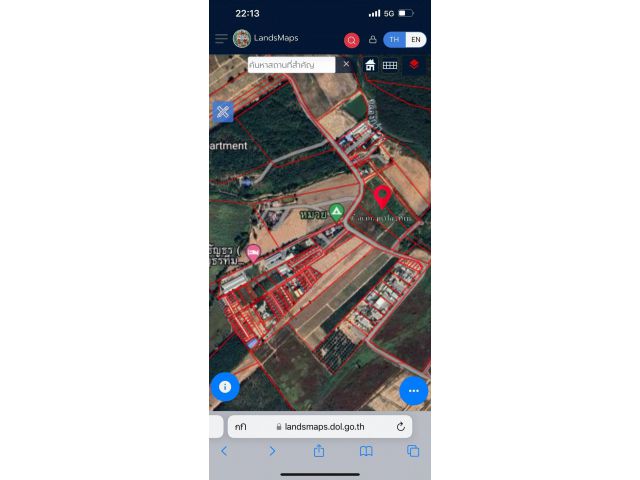This screenshot has width=640, height=480.
Task: Open the hamburger drawer menu
Action: click(x=221, y=39)
